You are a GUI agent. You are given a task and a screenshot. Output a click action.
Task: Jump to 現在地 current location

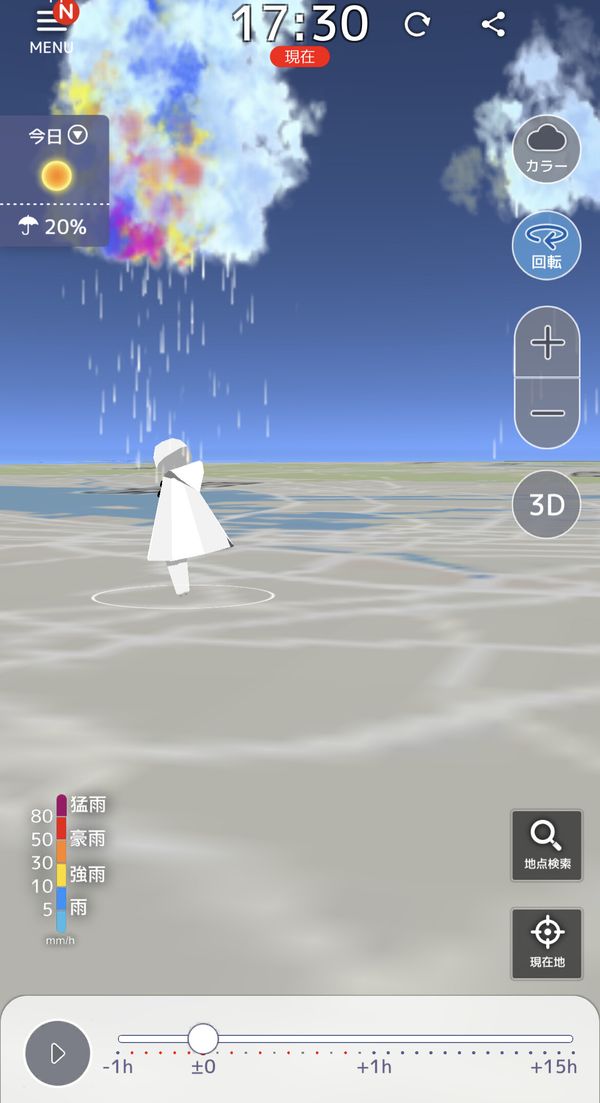point(547,944)
